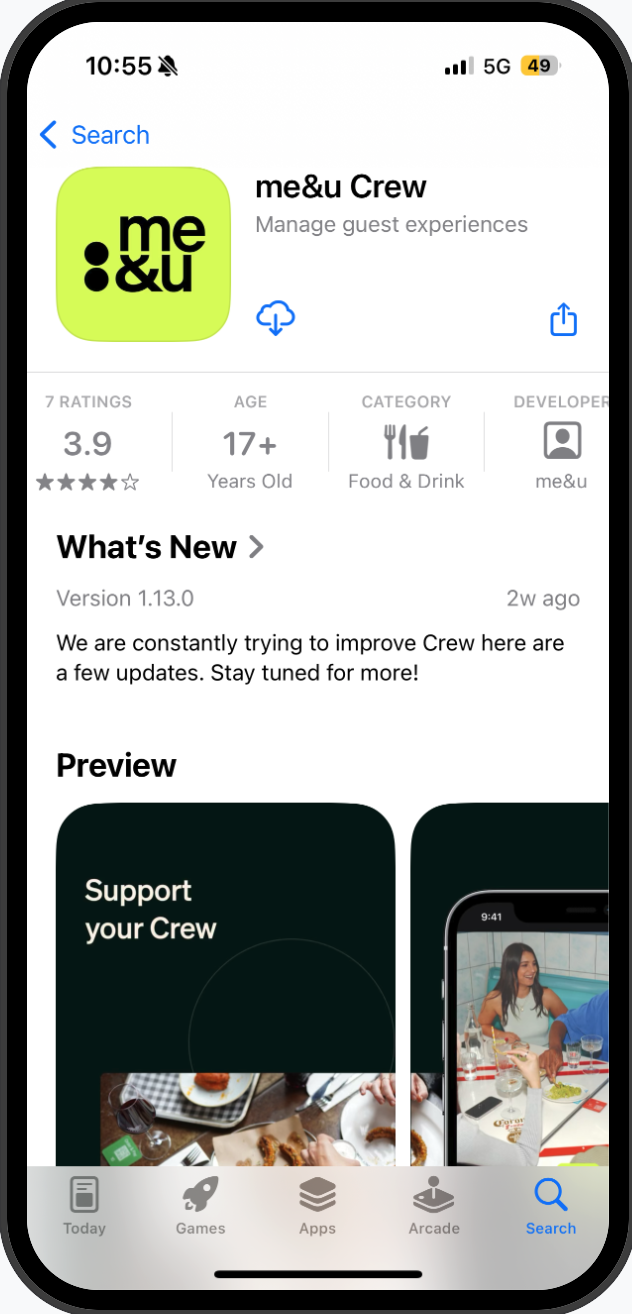View the 7 ratings section
This screenshot has width=632, height=1314.
pos(88,443)
